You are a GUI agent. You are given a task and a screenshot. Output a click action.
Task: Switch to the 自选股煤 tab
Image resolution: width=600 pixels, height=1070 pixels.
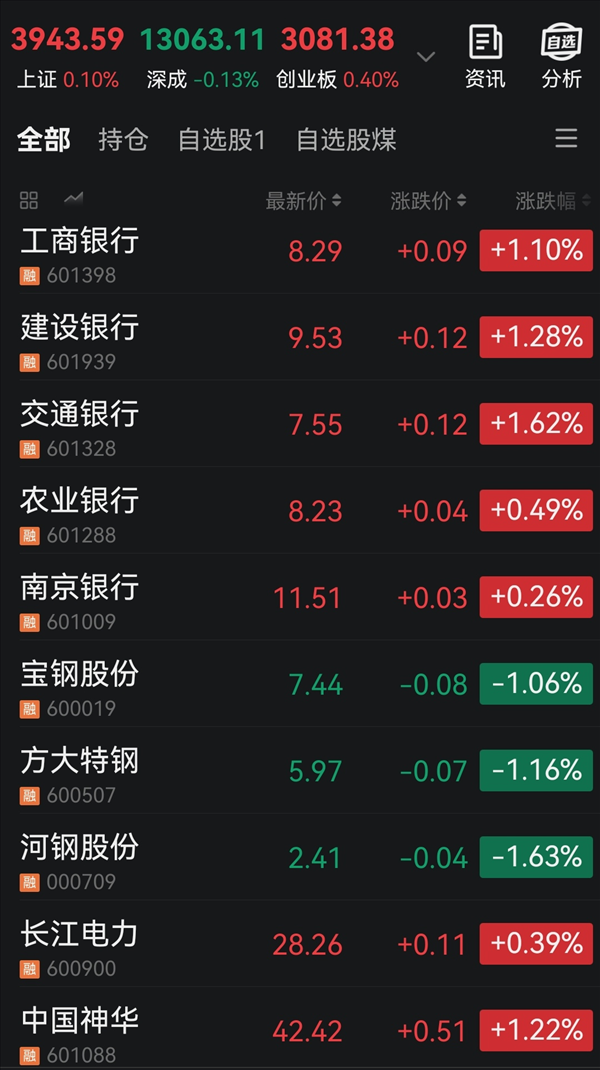(x=346, y=140)
